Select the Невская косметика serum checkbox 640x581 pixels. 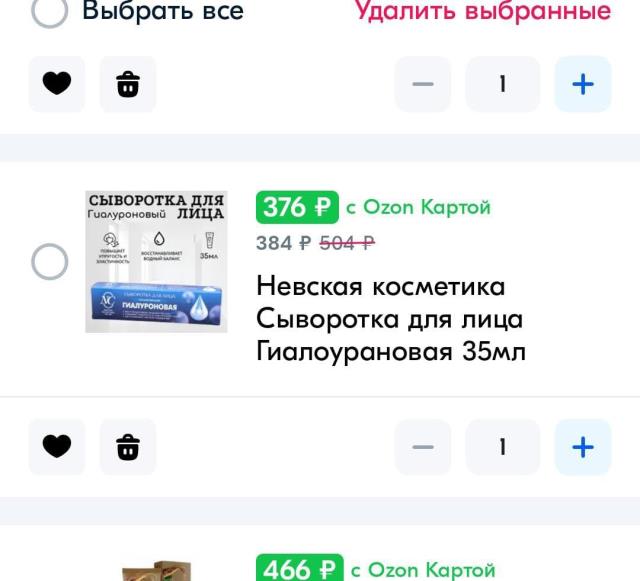(50, 263)
